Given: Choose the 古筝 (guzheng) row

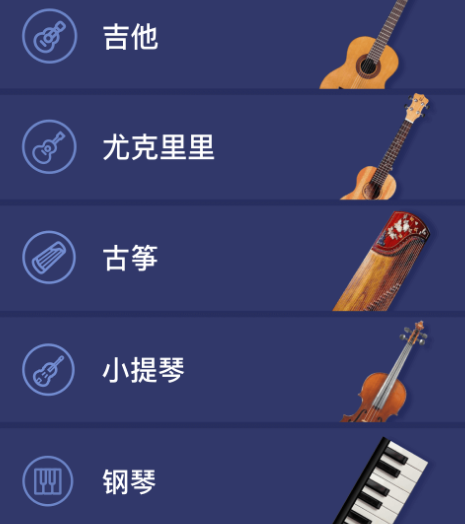Looking at the screenshot, I should [232, 258].
